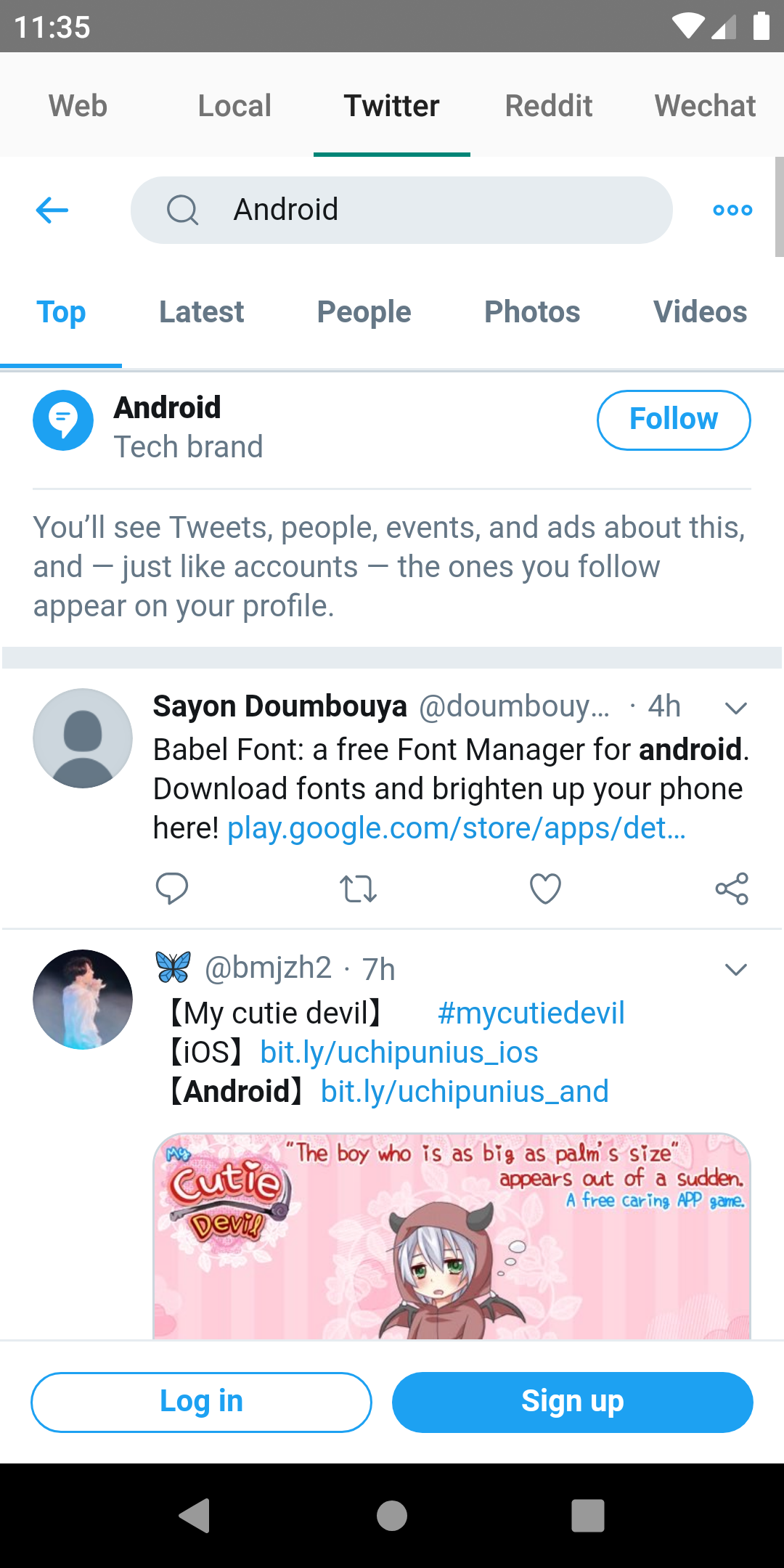The image size is (784, 1568).
Task: View Photos results
Action: pyautogui.click(x=532, y=312)
